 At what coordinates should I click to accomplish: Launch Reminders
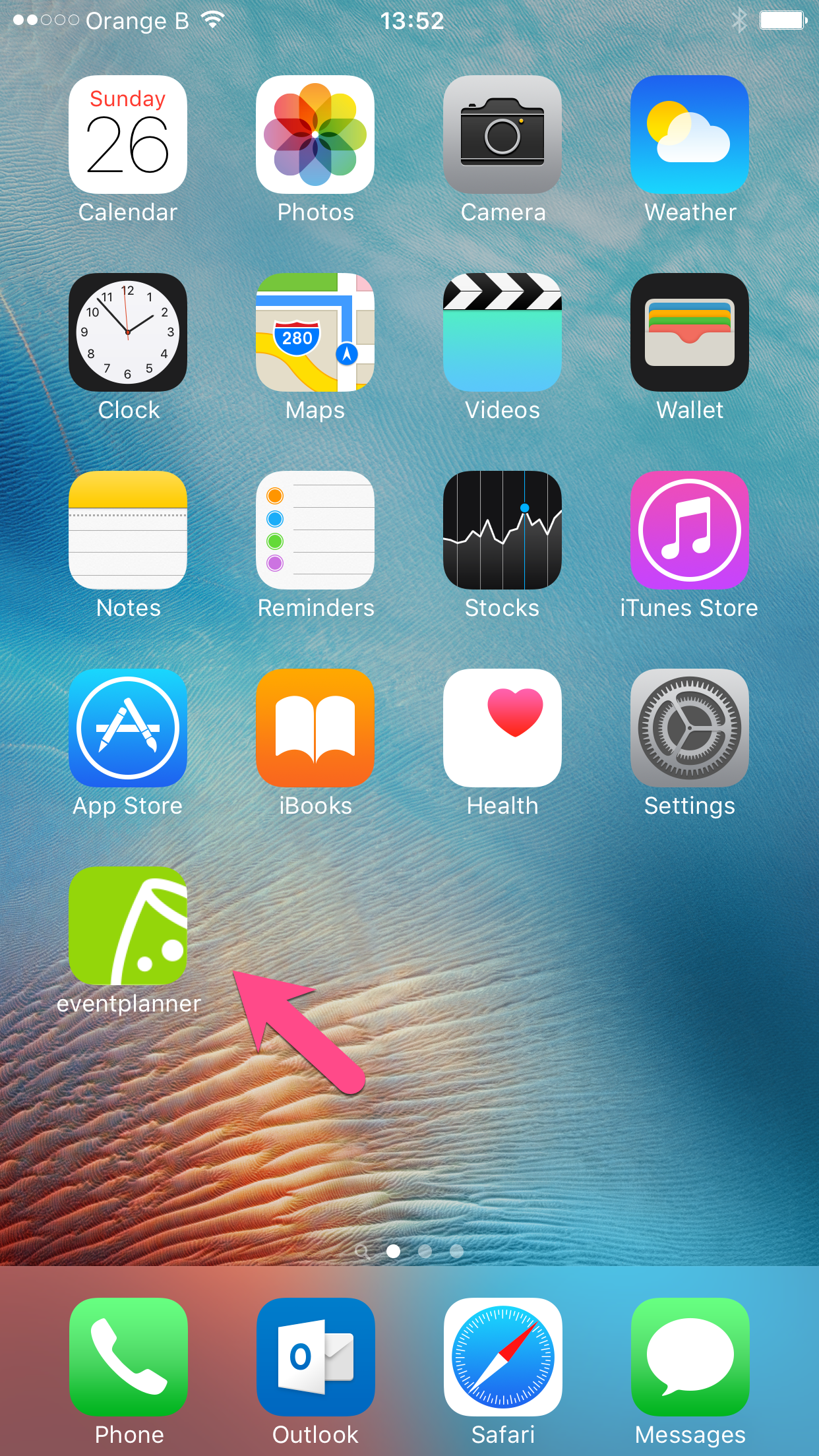tap(315, 530)
